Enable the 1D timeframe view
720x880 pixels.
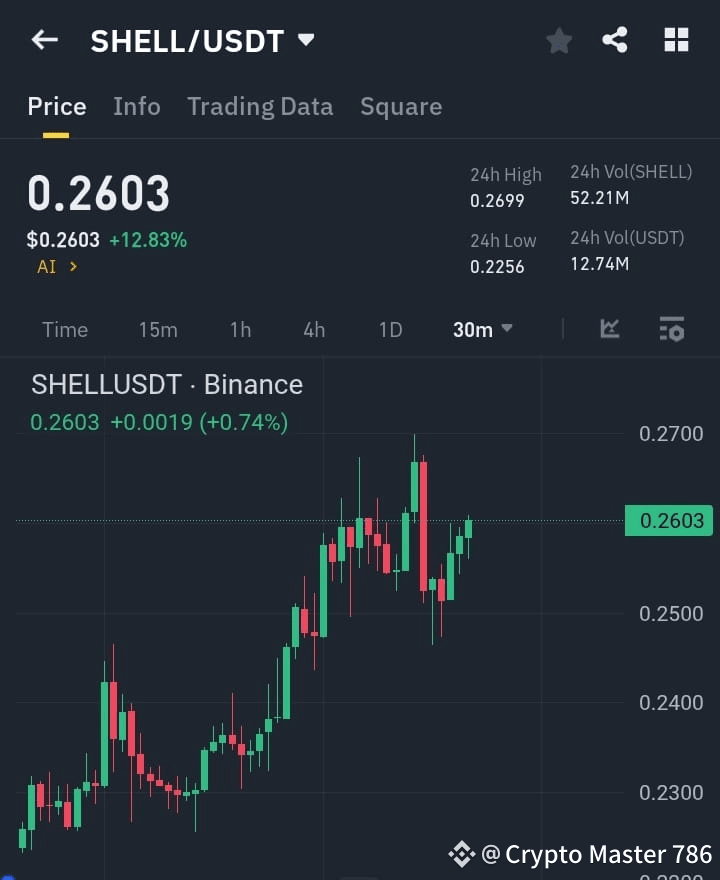(390, 329)
